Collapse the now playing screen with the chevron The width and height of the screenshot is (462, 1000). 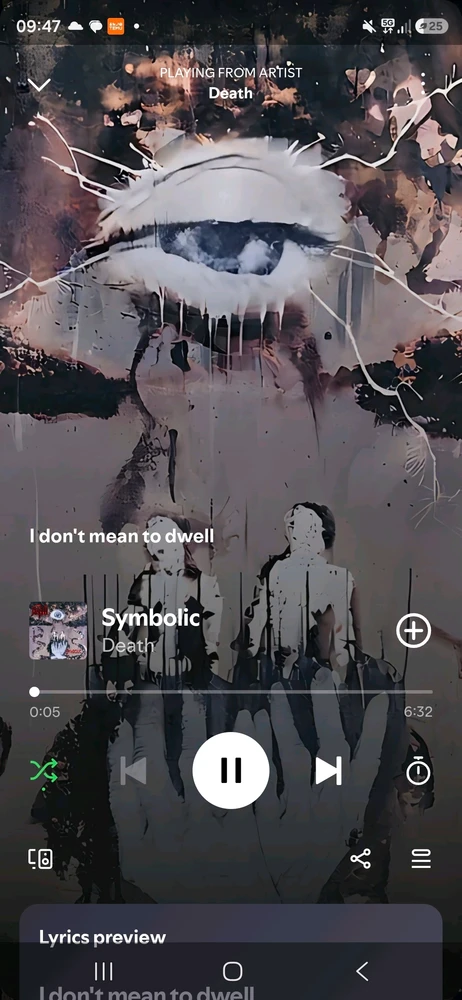[x=39, y=85]
